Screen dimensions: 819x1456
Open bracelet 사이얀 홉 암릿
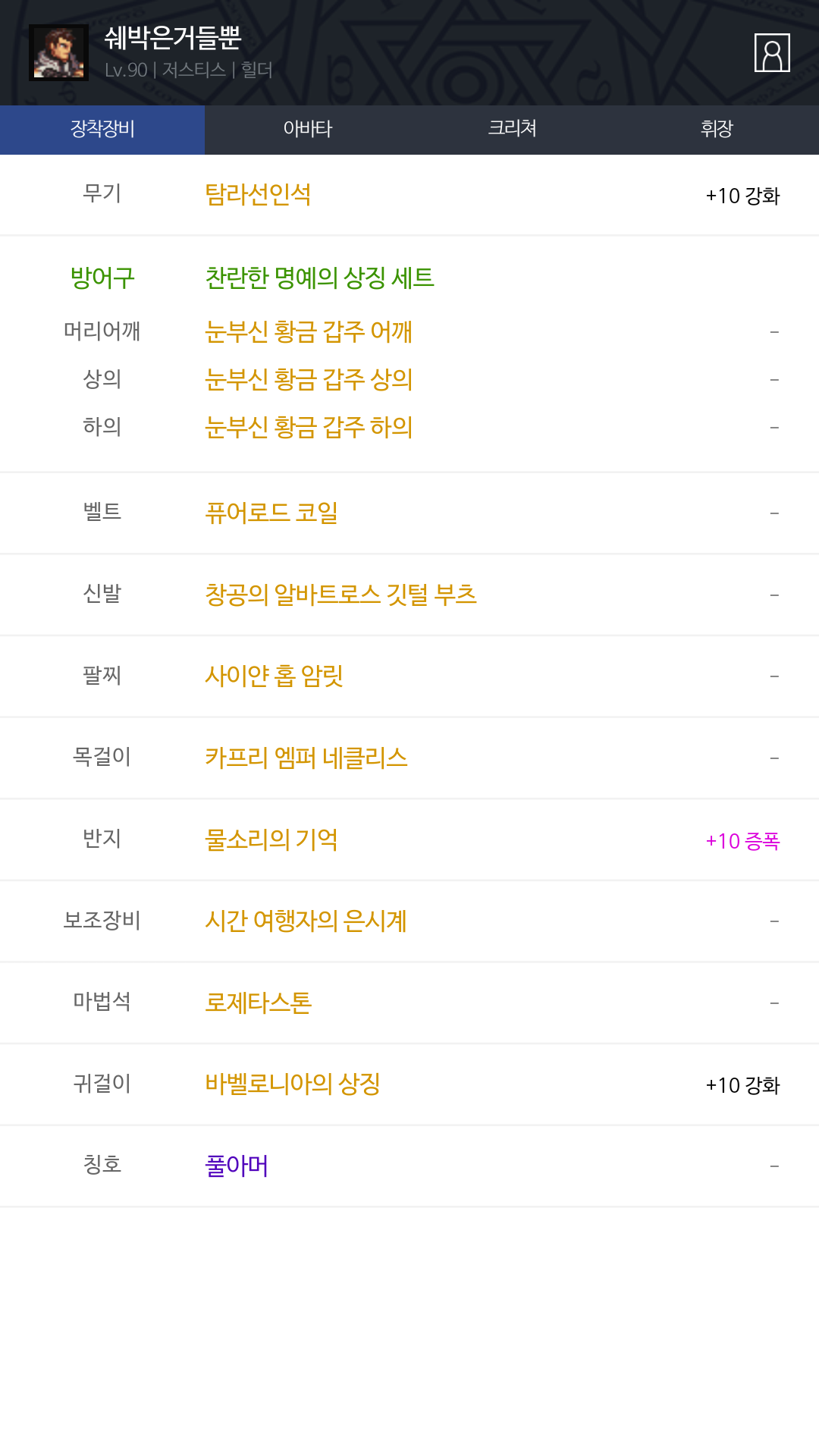tap(274, 676)
